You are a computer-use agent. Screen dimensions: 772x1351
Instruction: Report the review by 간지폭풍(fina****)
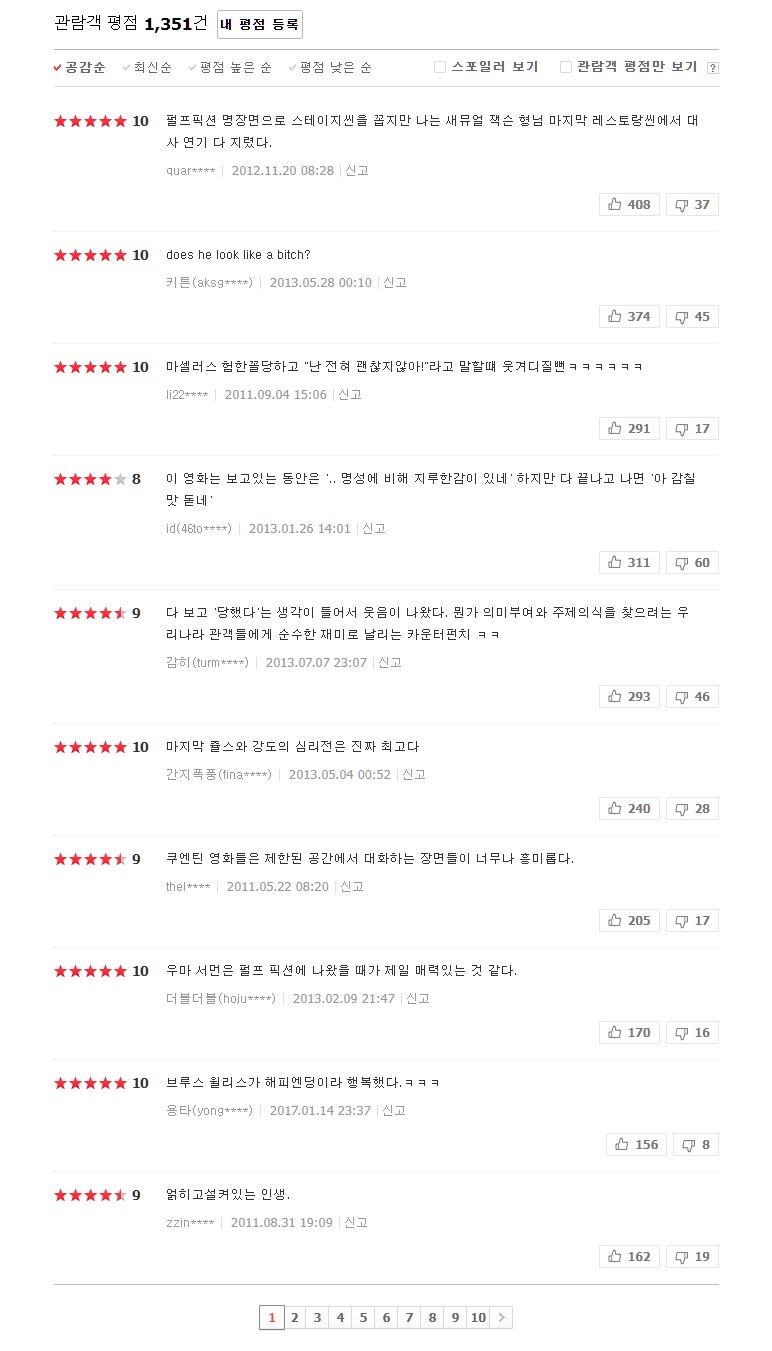(x=414, y=774)
